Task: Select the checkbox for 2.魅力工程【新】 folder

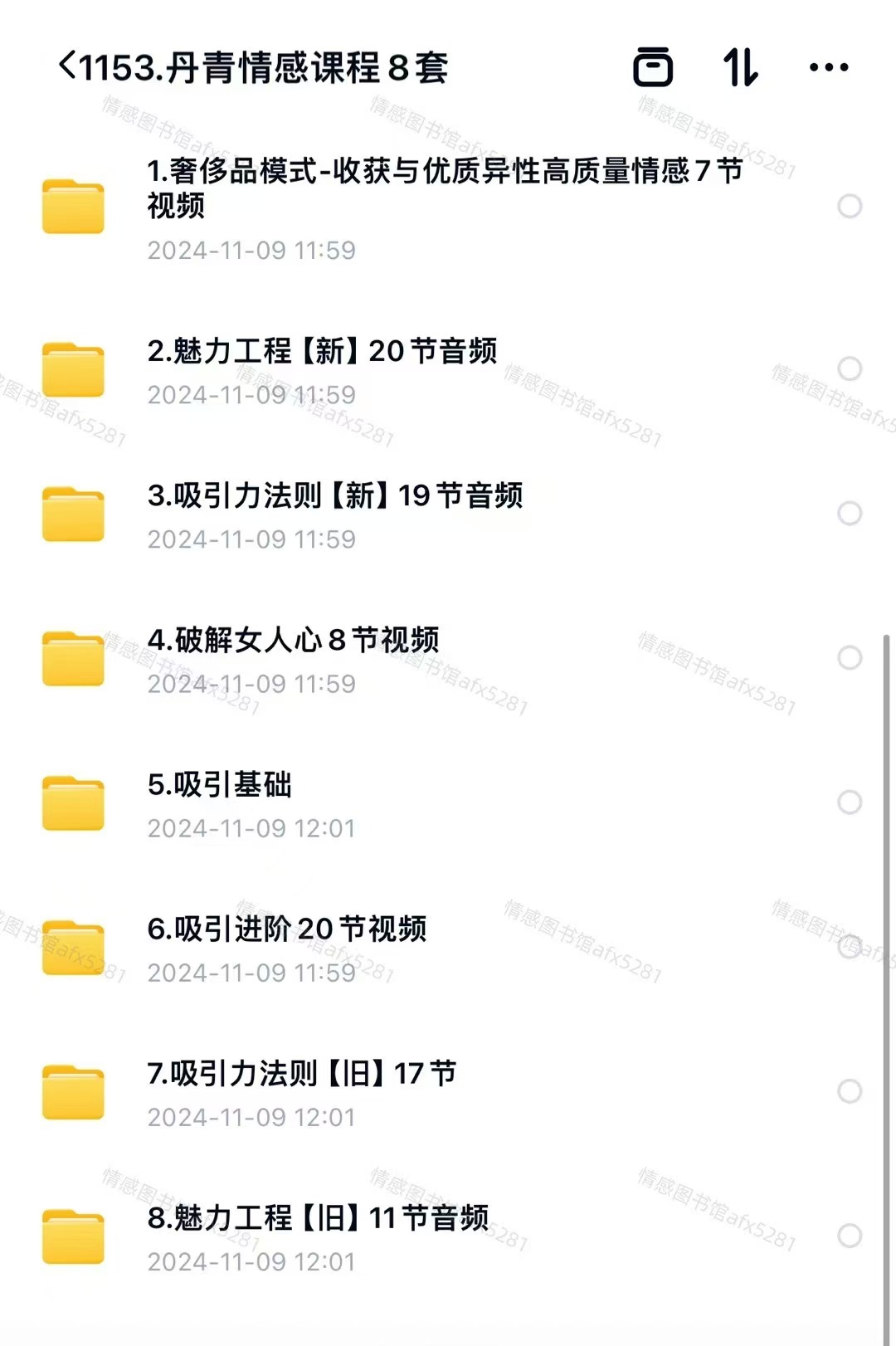Action: pyautogui.click(x=850, y=368)
